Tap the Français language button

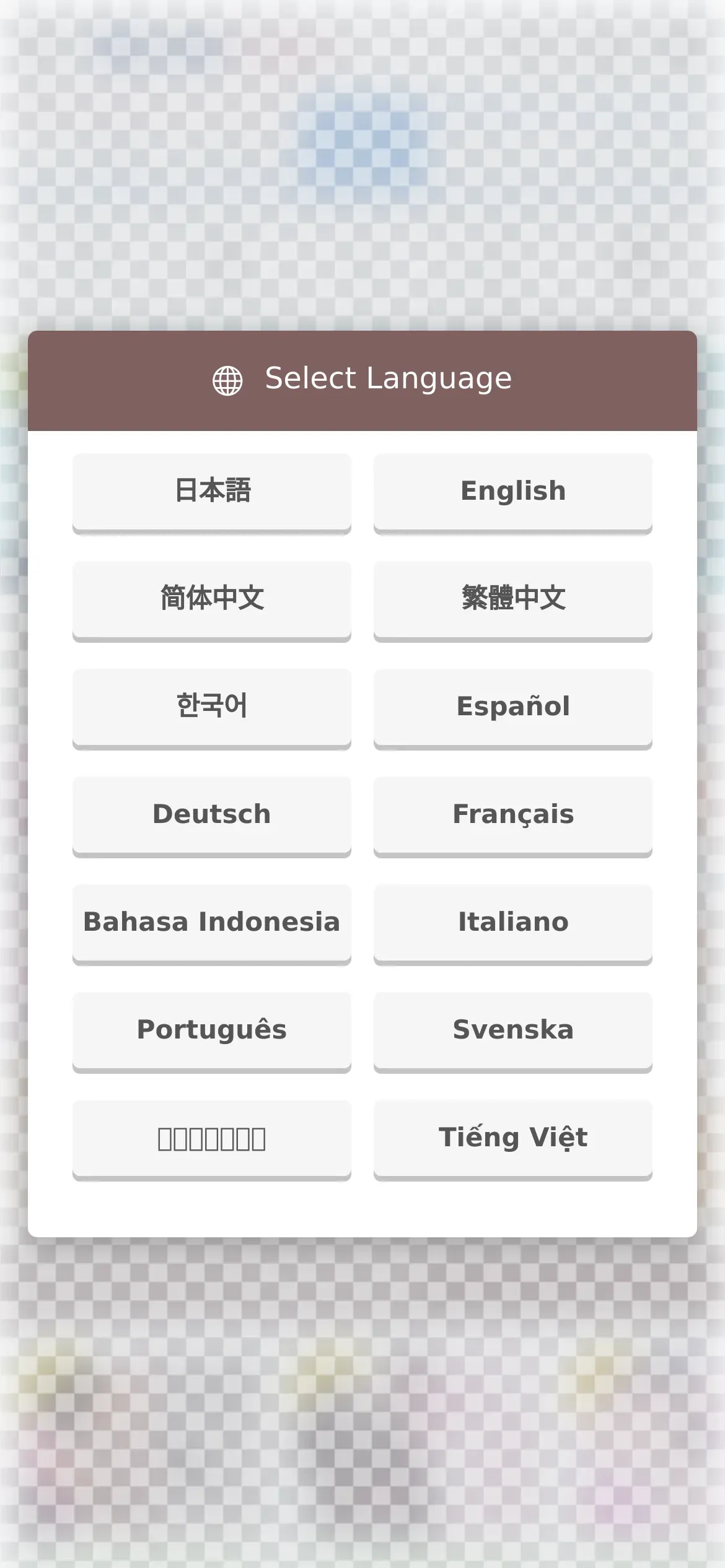point(513,816)
